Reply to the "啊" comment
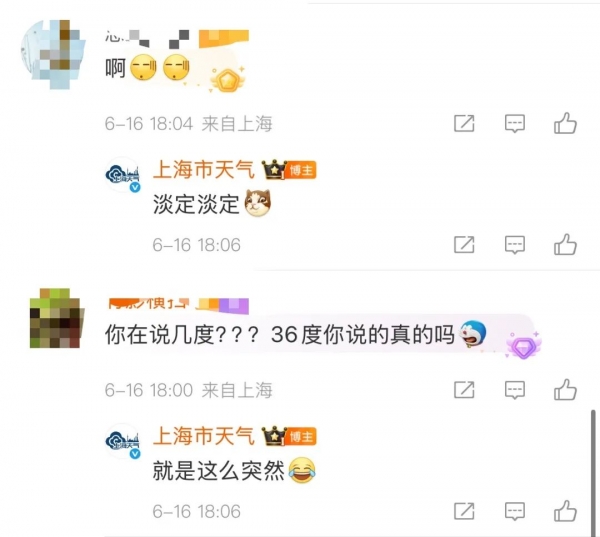The height and width of the screenshot is (537, 600). coord(514,124)
